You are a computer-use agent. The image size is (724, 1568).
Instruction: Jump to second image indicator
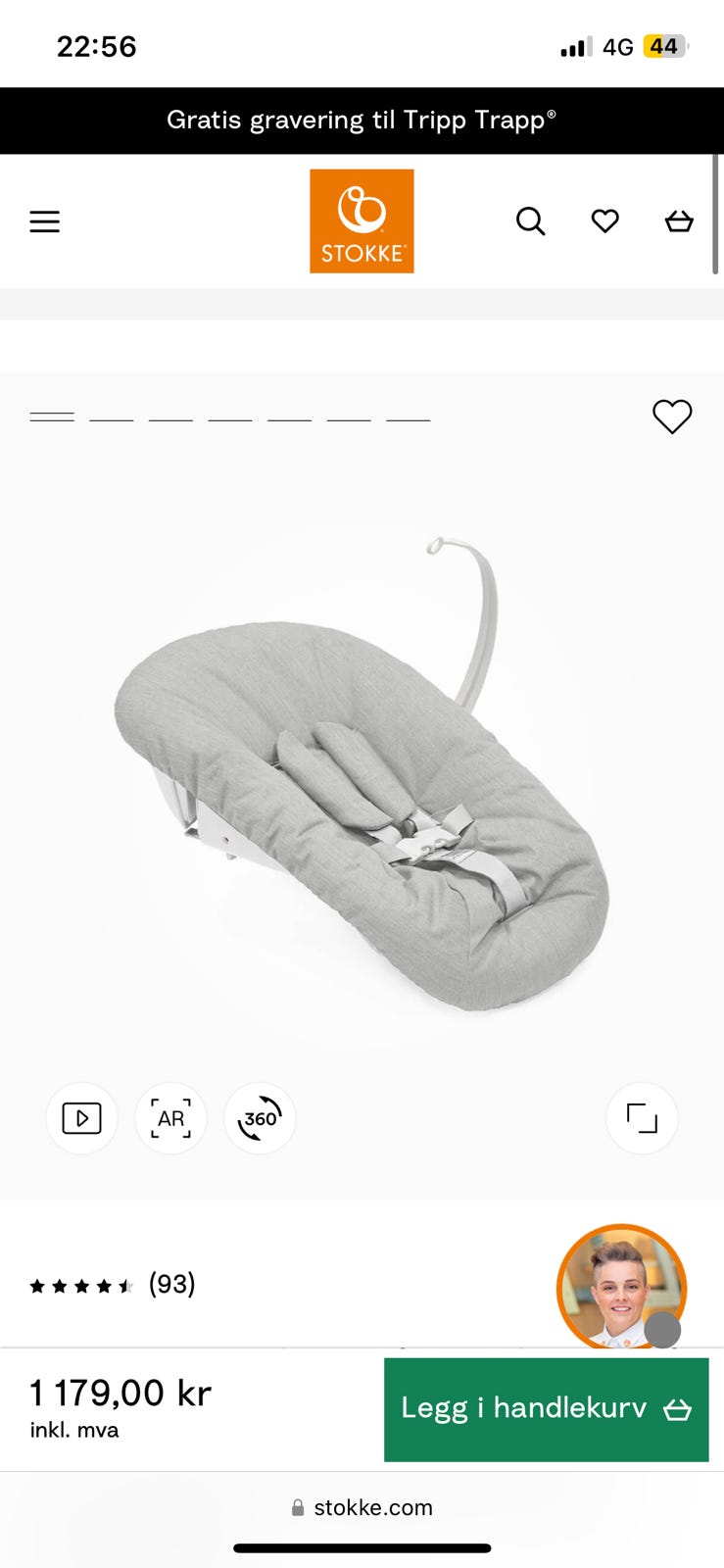click(x=112, y=418)
